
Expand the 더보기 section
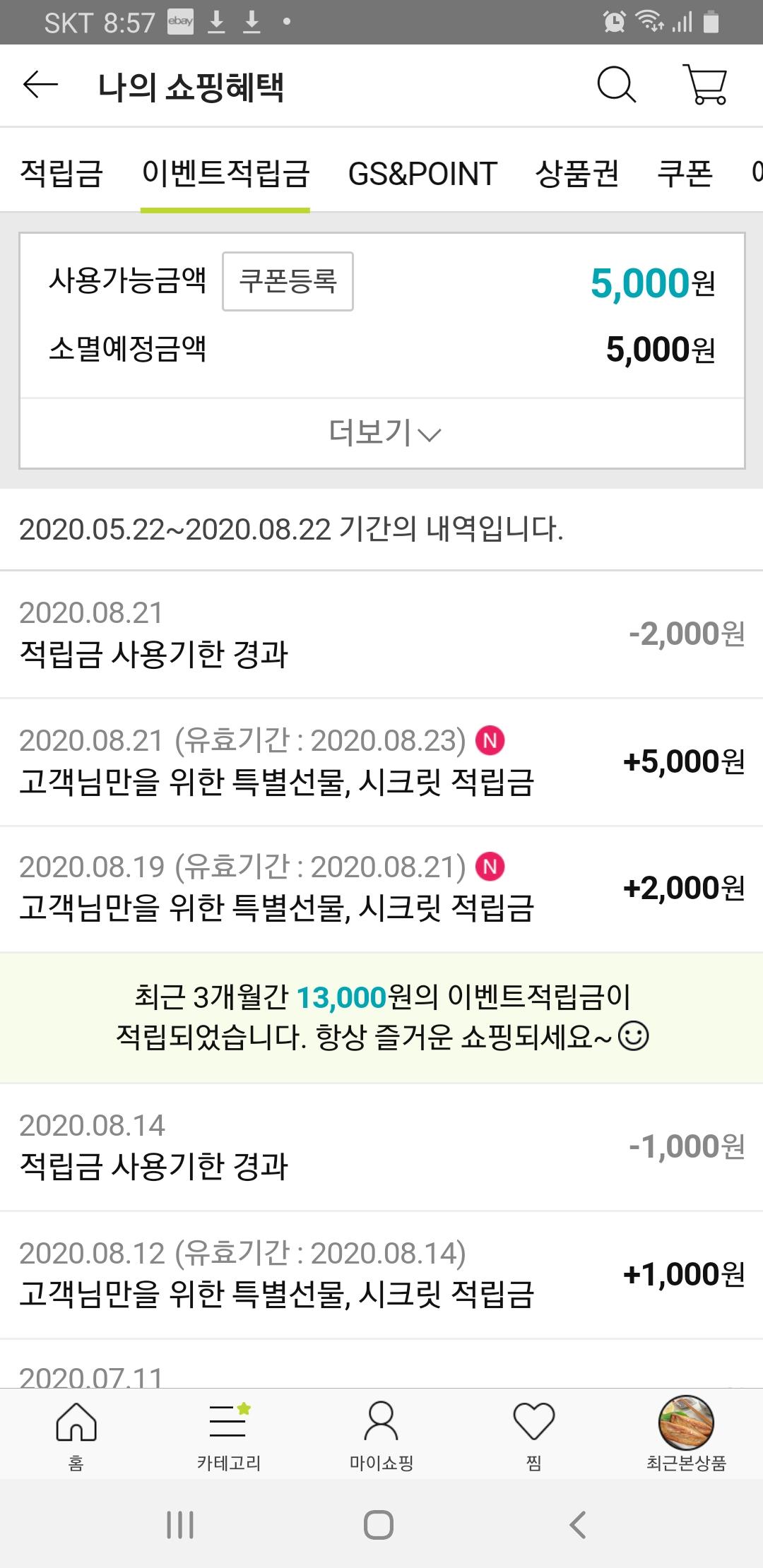tap(382, 433)
